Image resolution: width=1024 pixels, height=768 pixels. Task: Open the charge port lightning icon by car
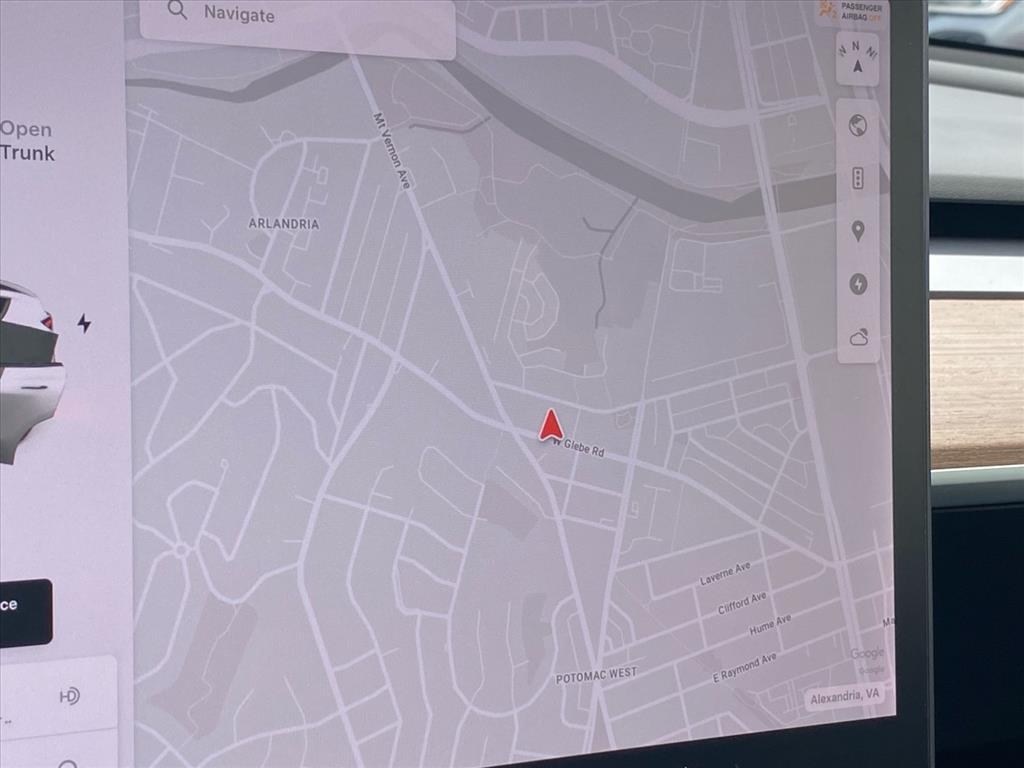(84, 323)
